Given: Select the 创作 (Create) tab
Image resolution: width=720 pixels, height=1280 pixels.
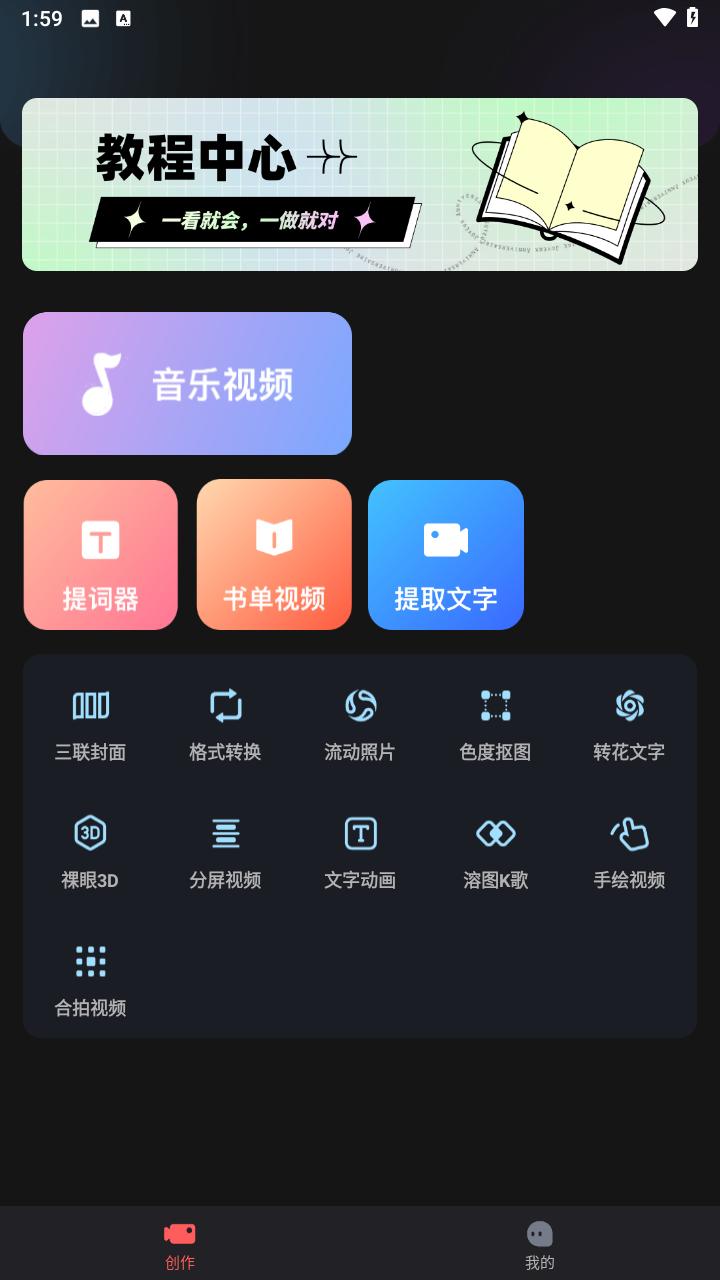Looking at the screenshot, I should pos(179,1243).
